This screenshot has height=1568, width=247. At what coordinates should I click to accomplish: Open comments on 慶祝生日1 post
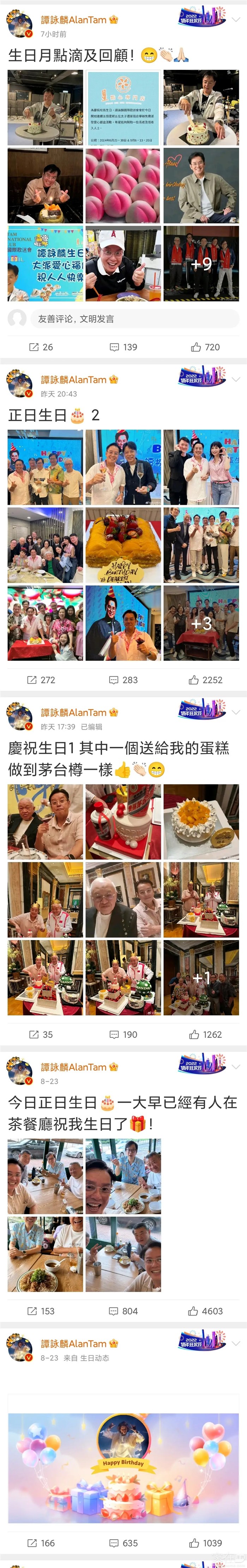(x=123, y=1034)
